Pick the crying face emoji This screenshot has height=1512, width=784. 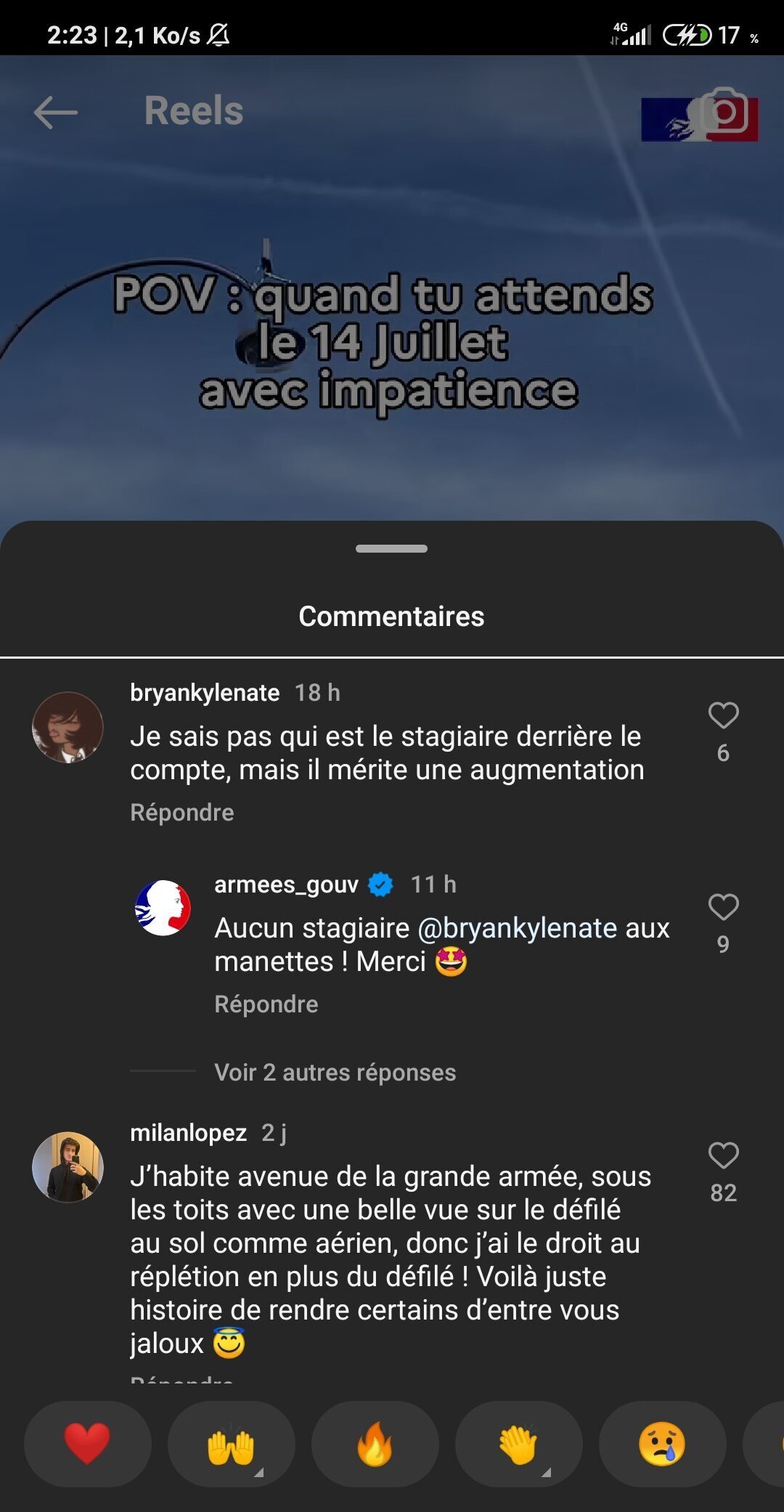661,1444
